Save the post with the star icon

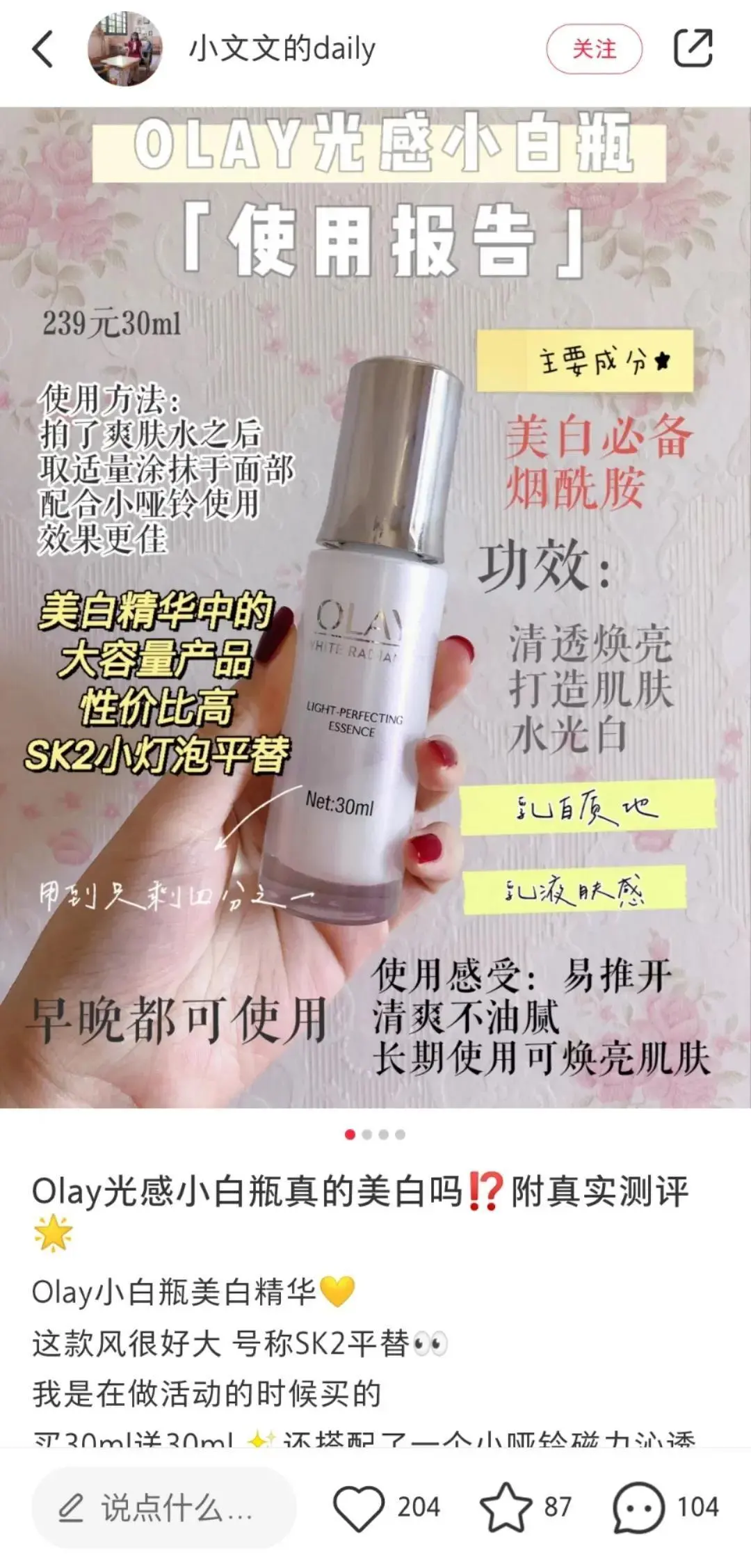[x=506, y=1507]
